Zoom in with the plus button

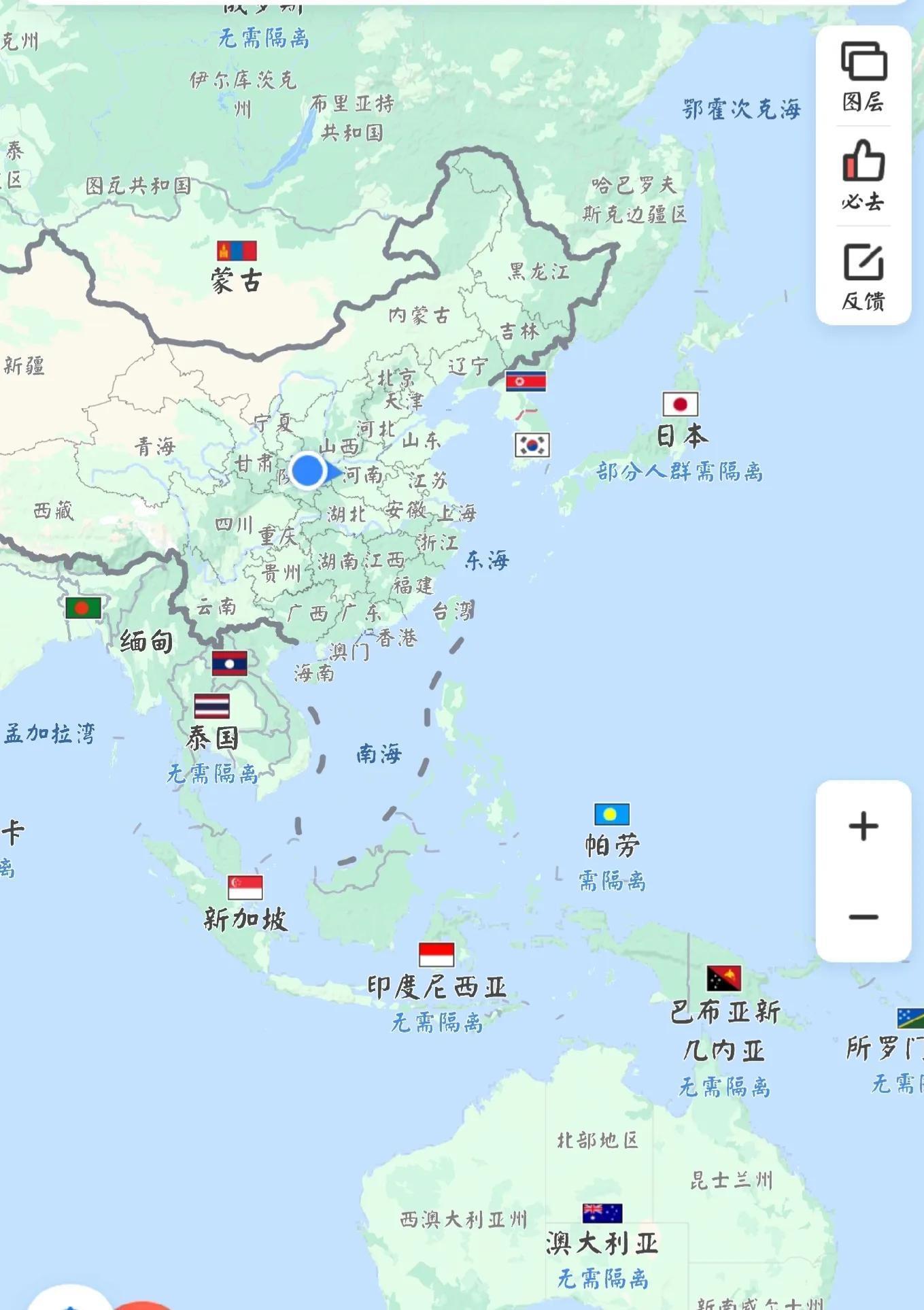(x=863, y=826)
